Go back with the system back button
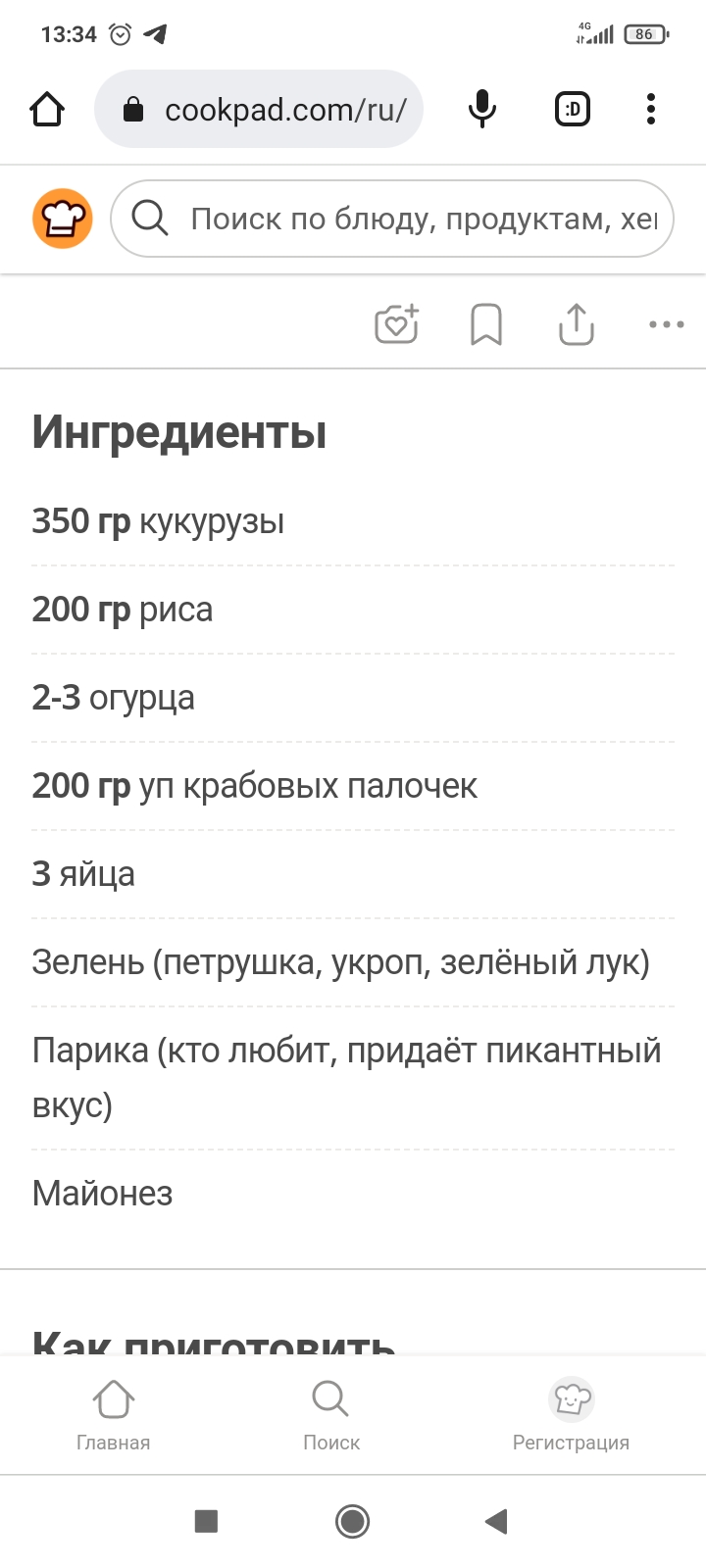The image size is (706, 1568). point(496,1521)
